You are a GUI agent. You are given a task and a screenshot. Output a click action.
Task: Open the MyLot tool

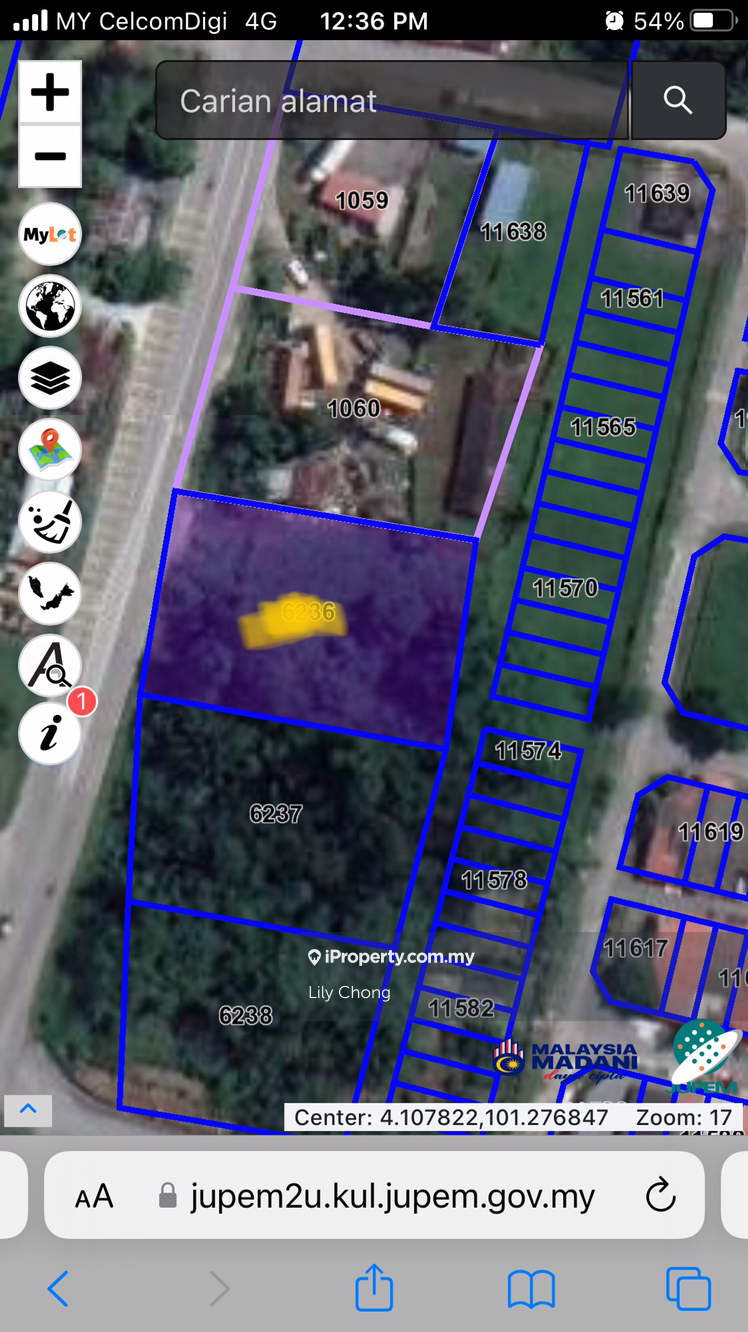click(50, 234)
